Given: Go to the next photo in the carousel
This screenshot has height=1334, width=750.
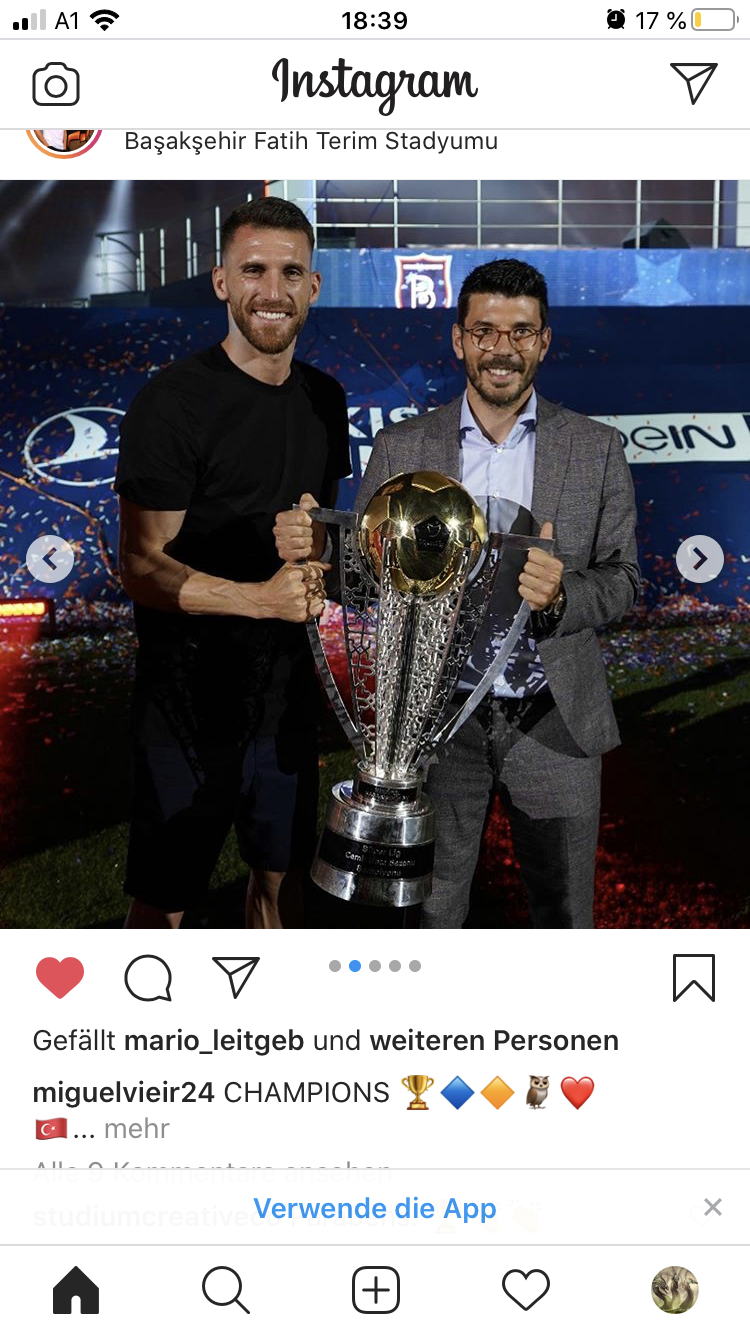Looking at the screenshot, I should [700, 559].
